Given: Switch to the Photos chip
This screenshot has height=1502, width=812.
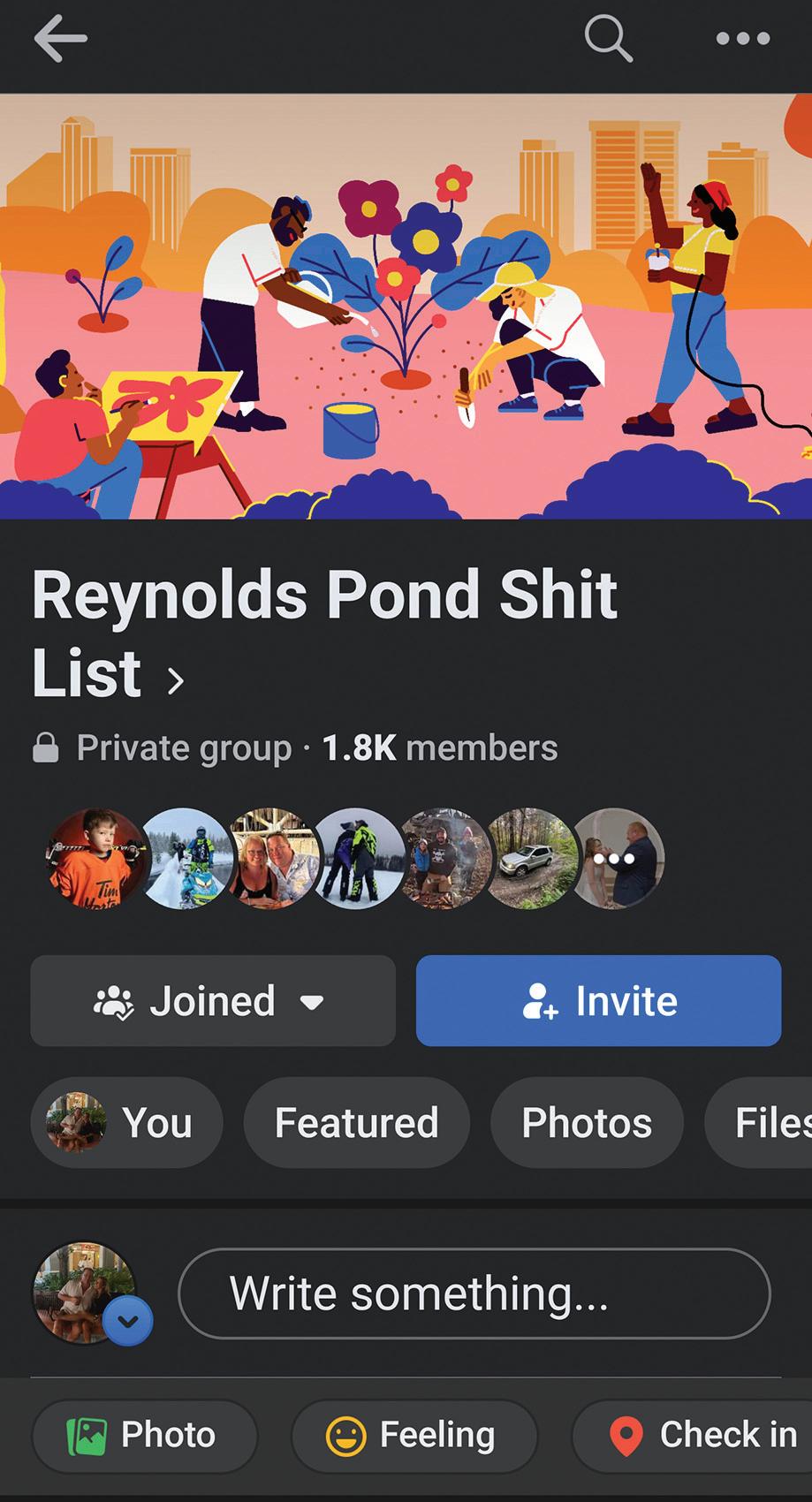Looking at the screenshot, I should [x=587, y=1123].
